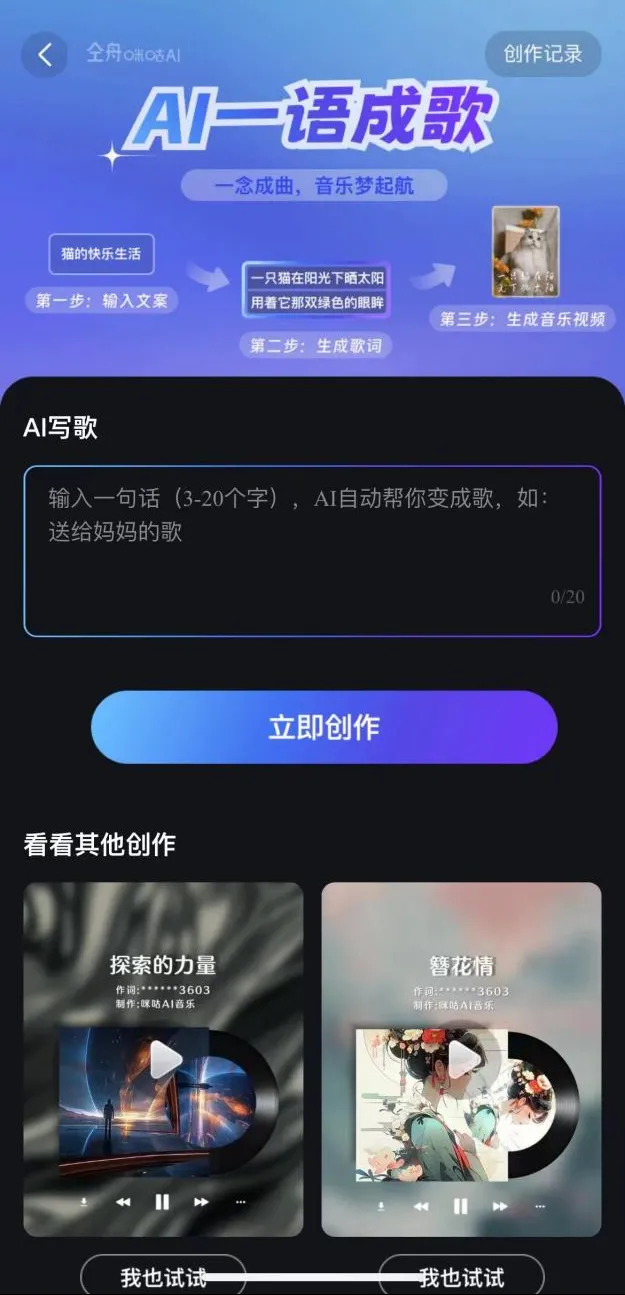
Task: Play the 簪花情 song
Action: click(x=462, y=1060)
